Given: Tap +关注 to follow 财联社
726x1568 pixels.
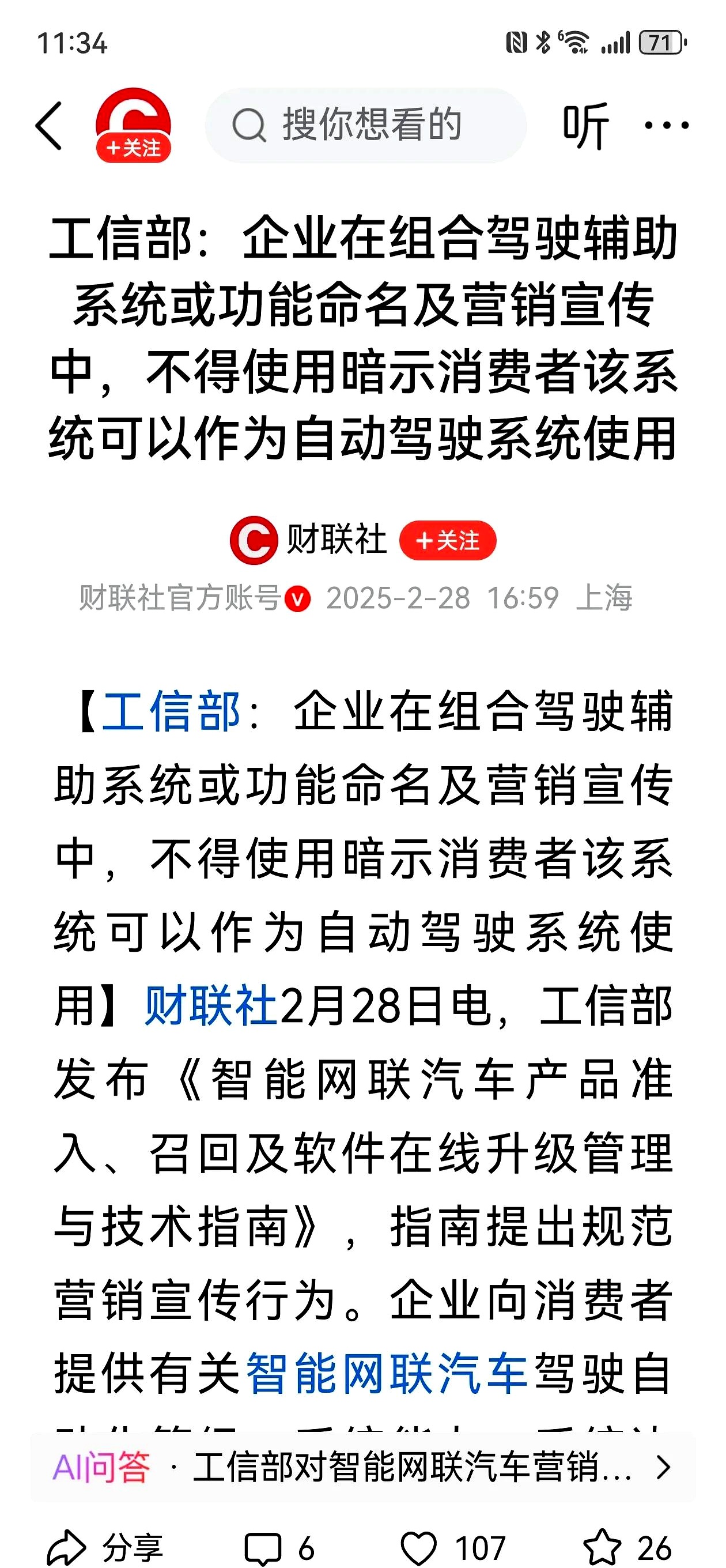Looking at the screenshot, I should 448,541.
